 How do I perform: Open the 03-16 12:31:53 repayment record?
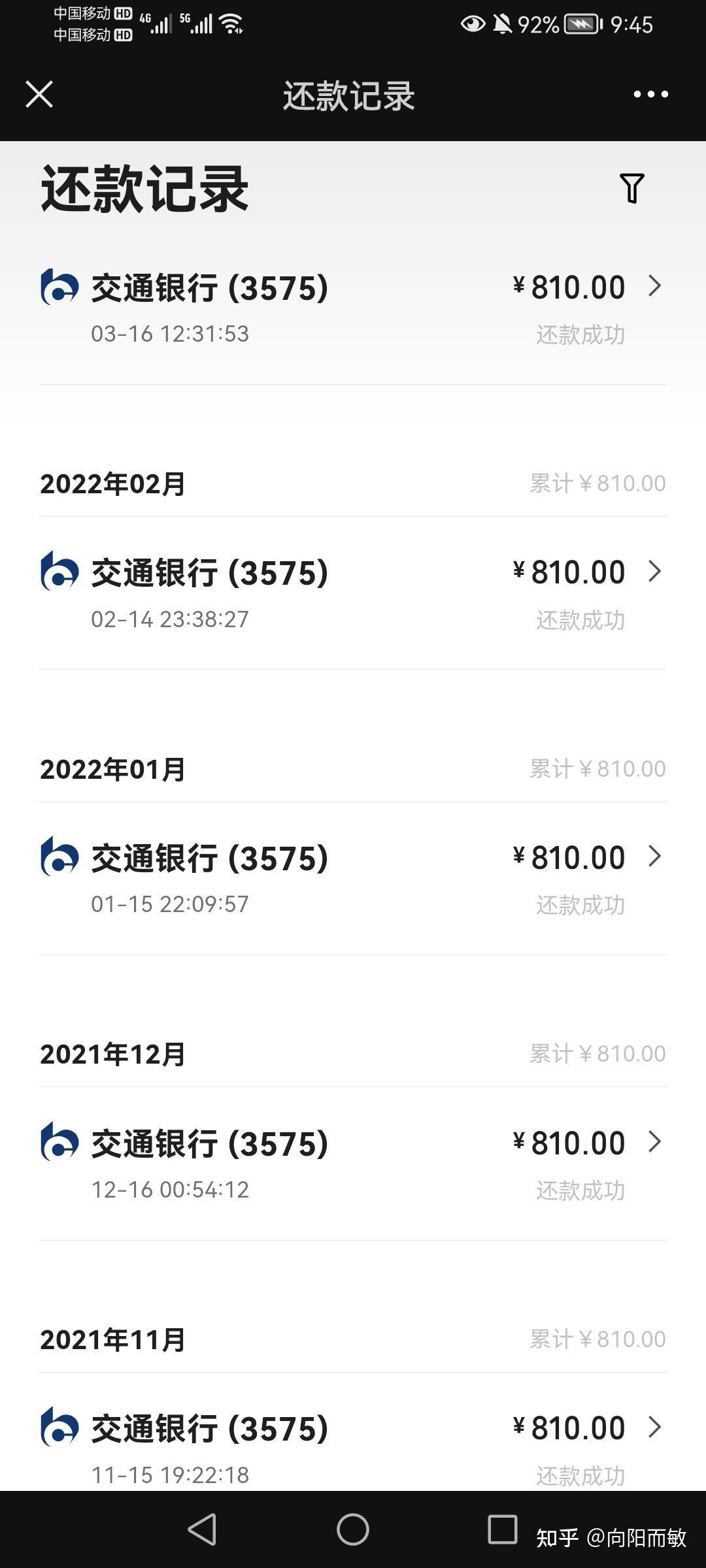pos(353,308)
